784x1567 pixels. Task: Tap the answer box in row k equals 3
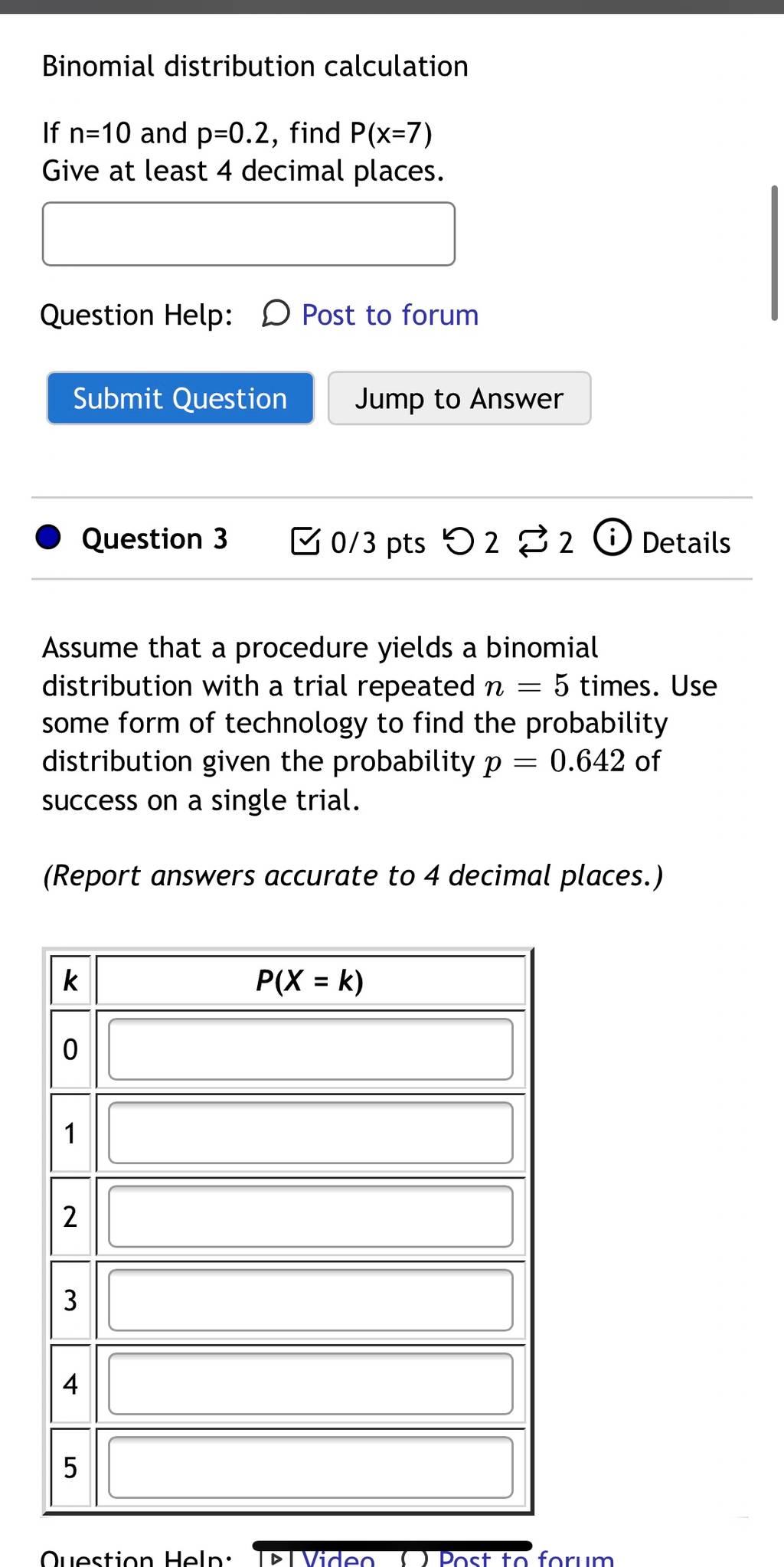pos(311,1300)
